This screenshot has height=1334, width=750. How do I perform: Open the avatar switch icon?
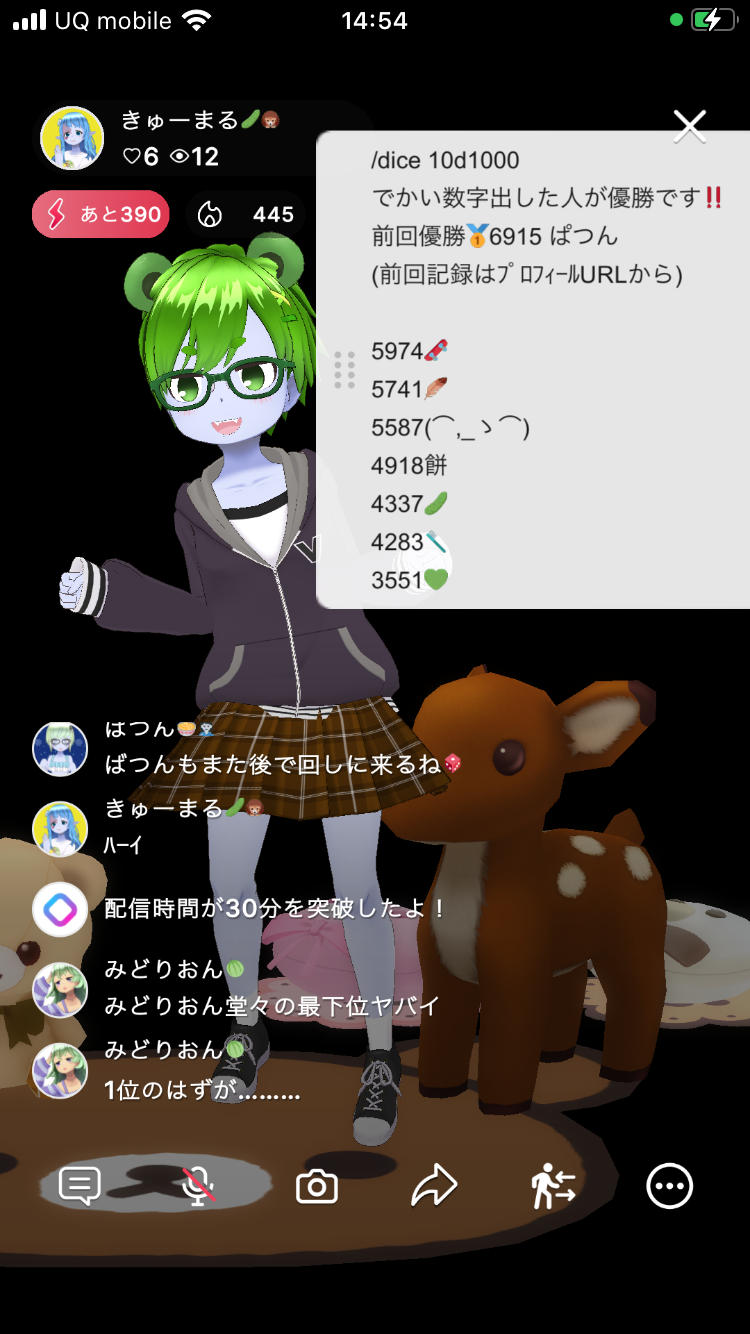tap(552, 1186)
